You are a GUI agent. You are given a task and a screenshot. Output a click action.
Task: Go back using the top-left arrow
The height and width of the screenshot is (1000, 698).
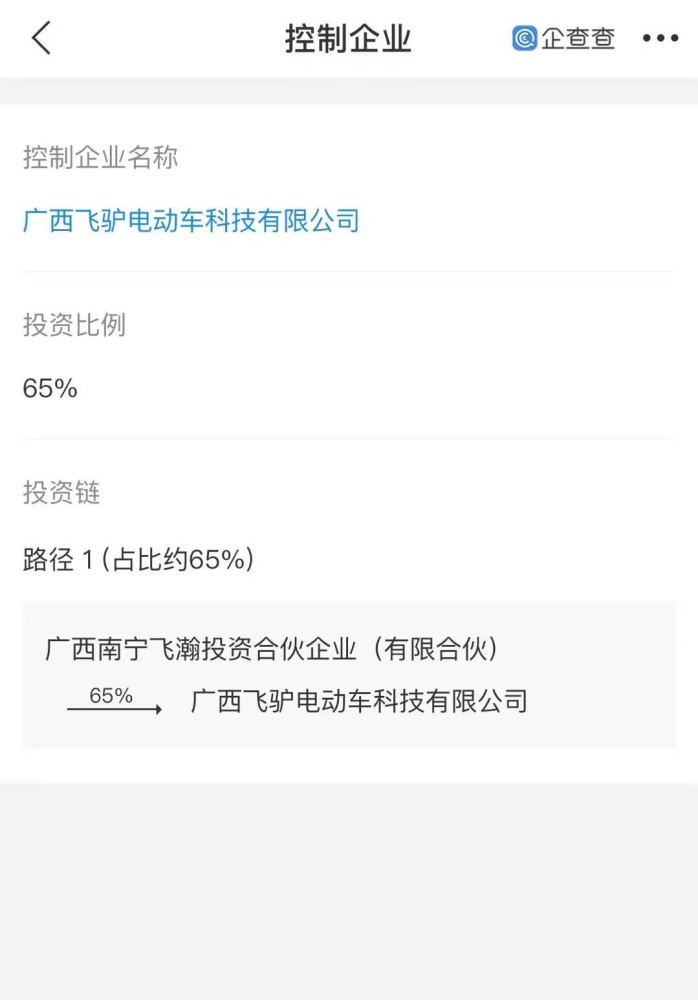click(x=41, y=38)
